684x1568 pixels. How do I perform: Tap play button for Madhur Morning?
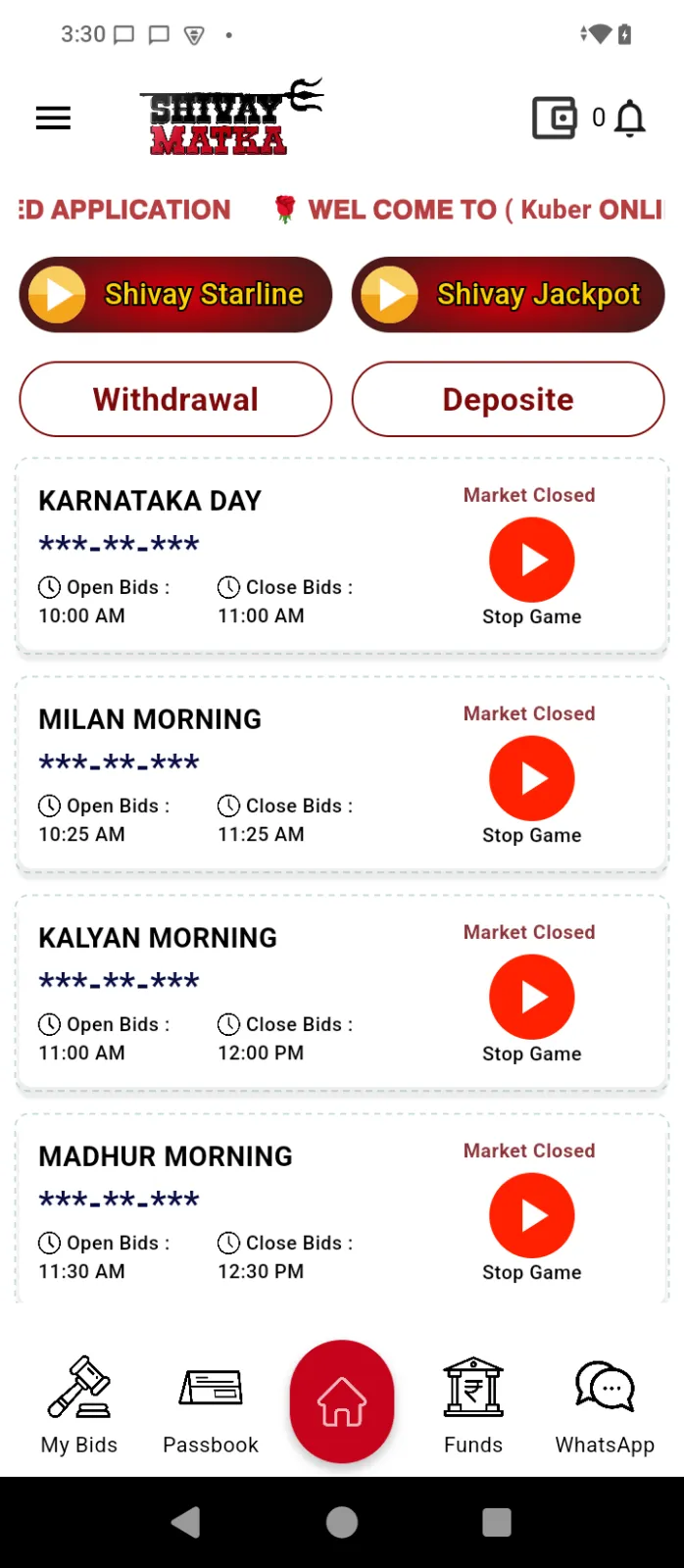click(532, 1215)
